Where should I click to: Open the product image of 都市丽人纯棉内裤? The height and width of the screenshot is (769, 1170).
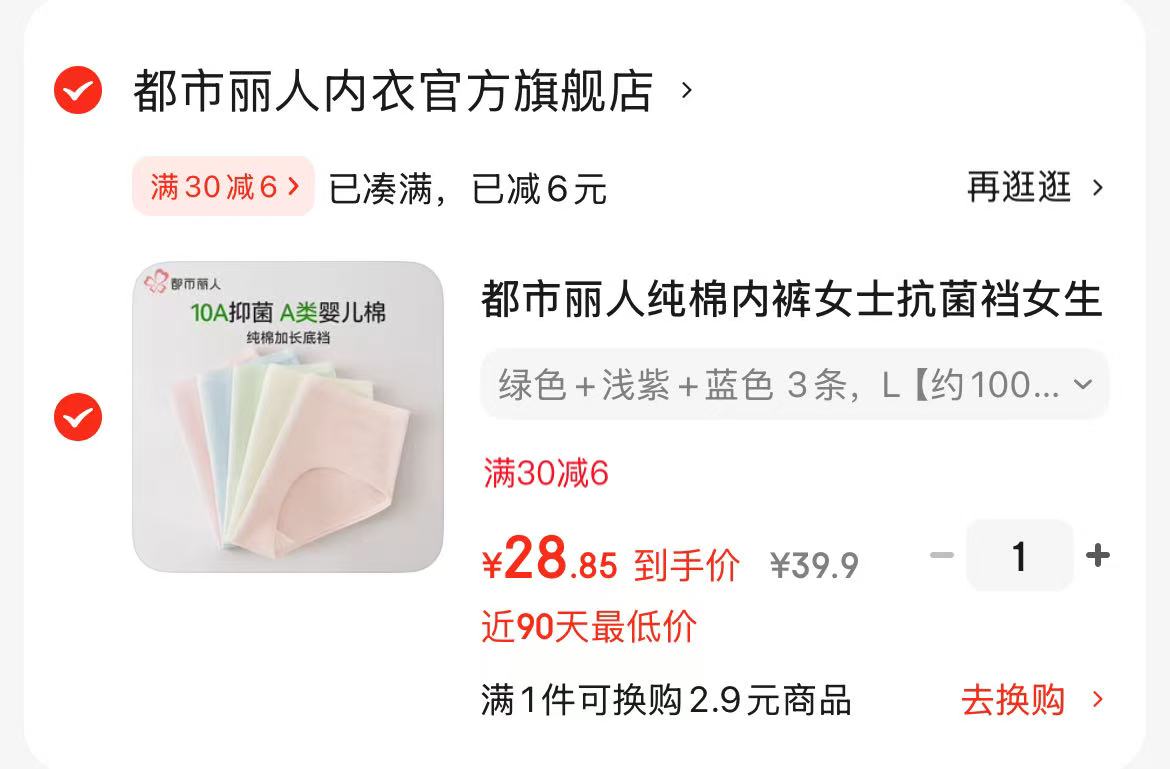(x=288, y=417)
